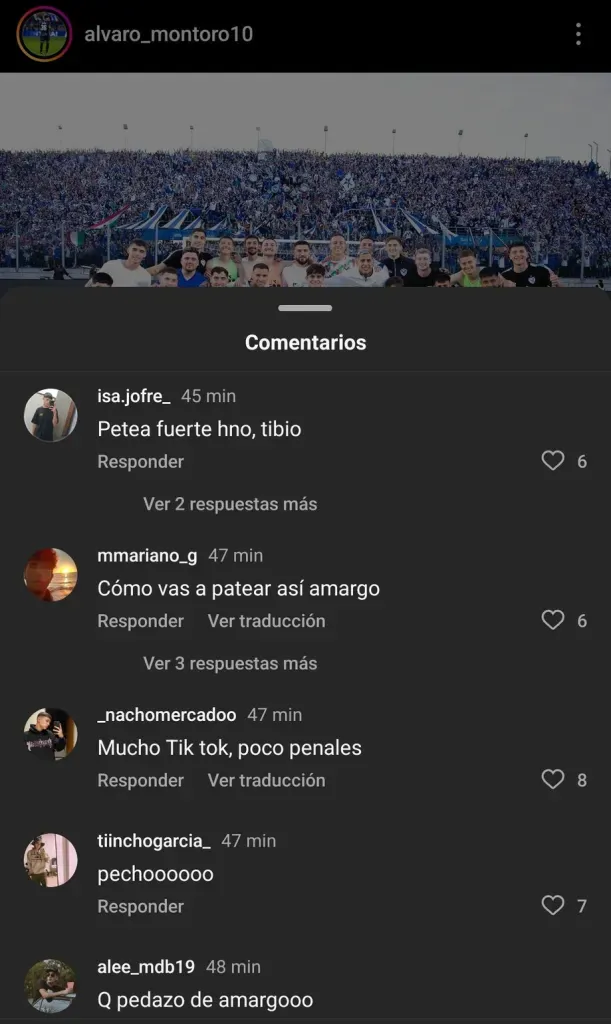611x1024 pixels.
Task: Reply to tiinchogarcia_'s comment
Action: coord(140,906)
